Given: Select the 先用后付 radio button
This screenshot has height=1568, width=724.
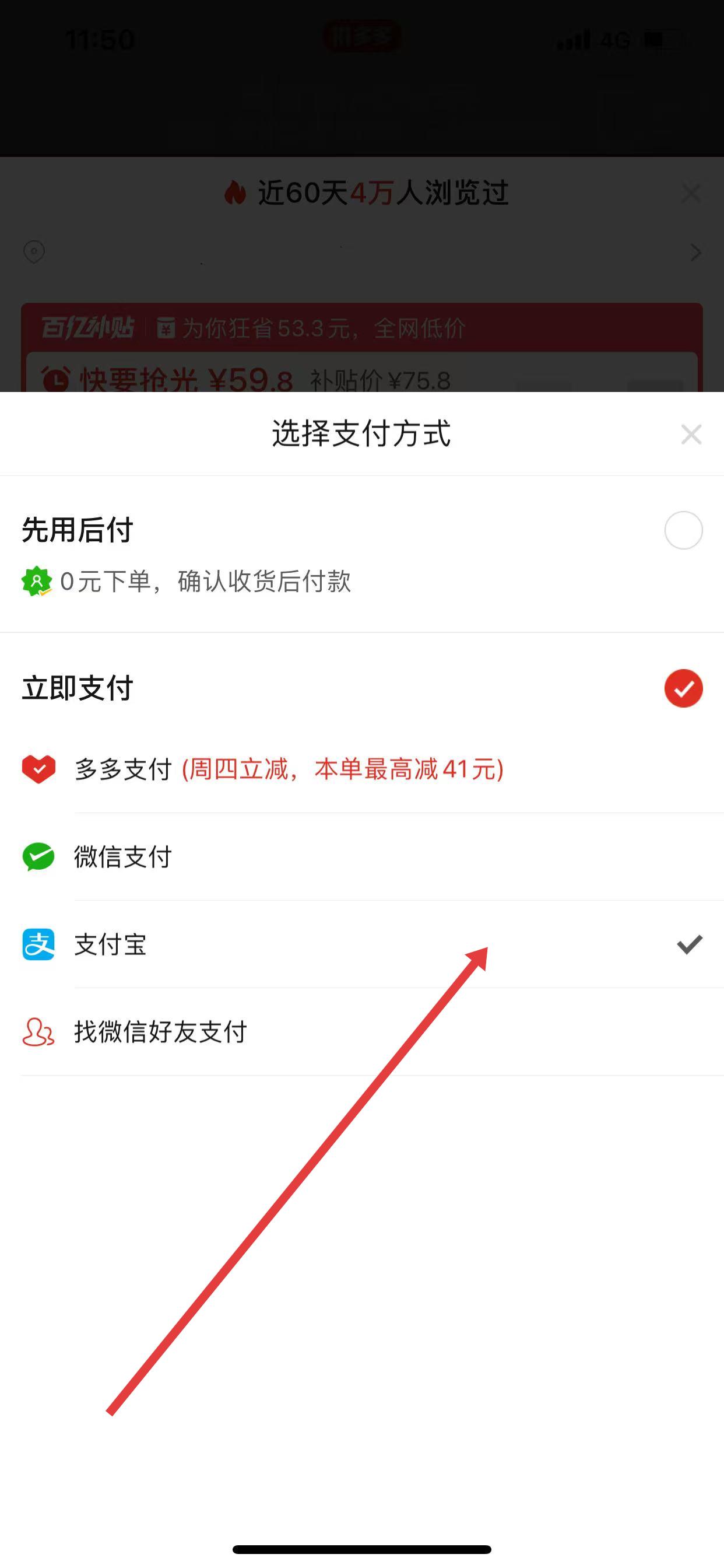Looking at the screenshot, I should coord(683,530).
